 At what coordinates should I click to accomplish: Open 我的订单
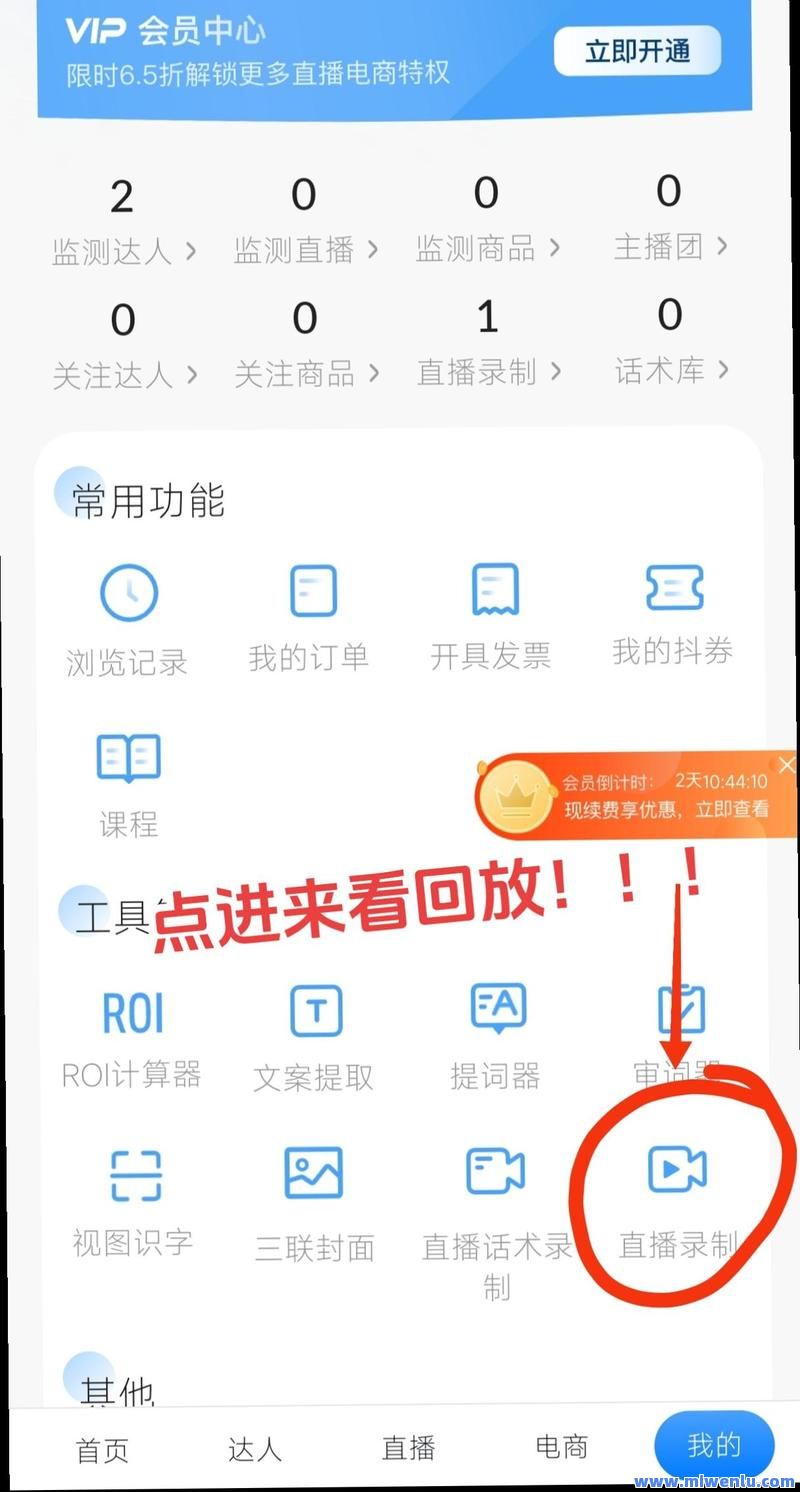[311, 617]
